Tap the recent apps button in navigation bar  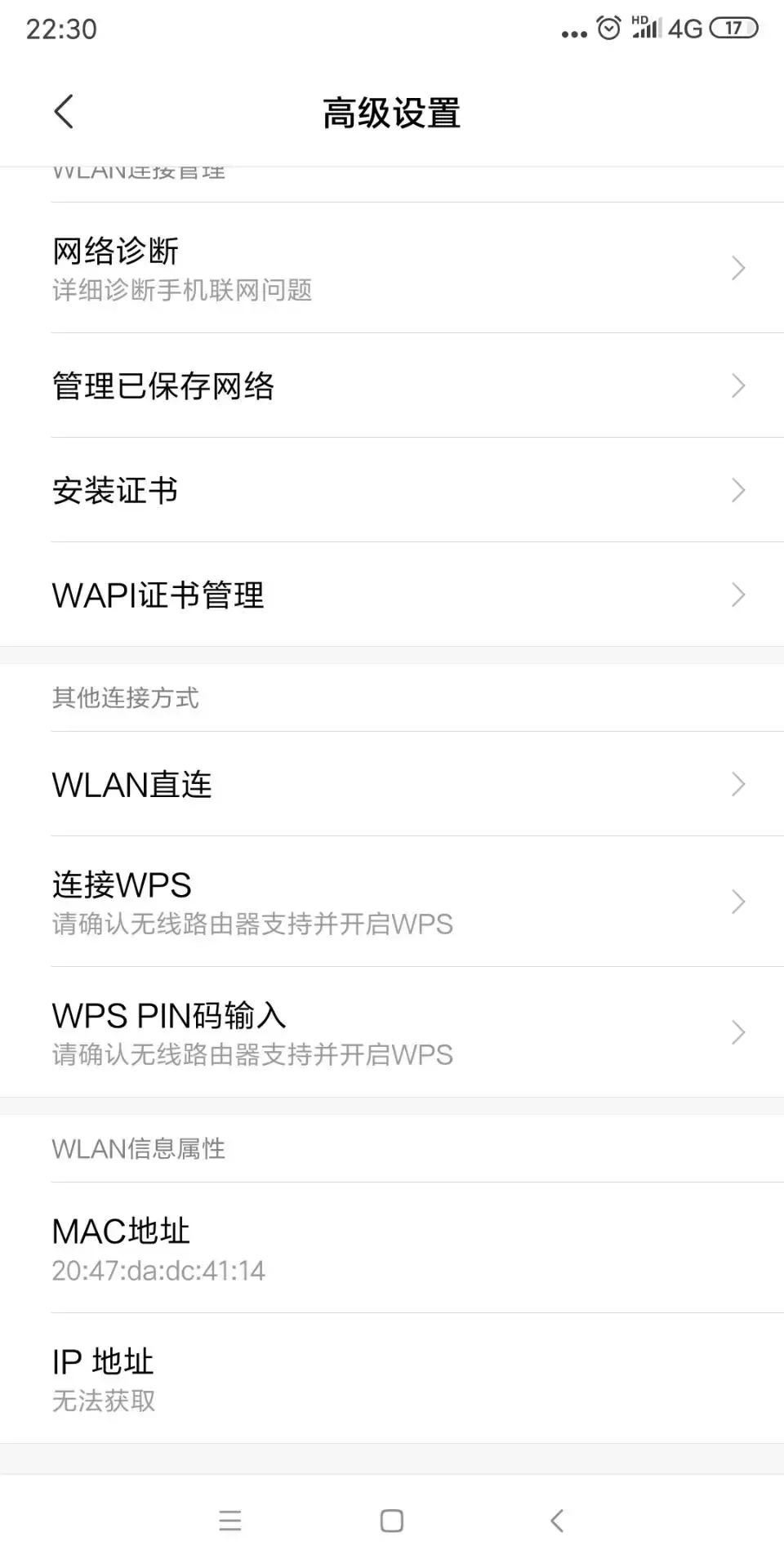click(229, 1521)
